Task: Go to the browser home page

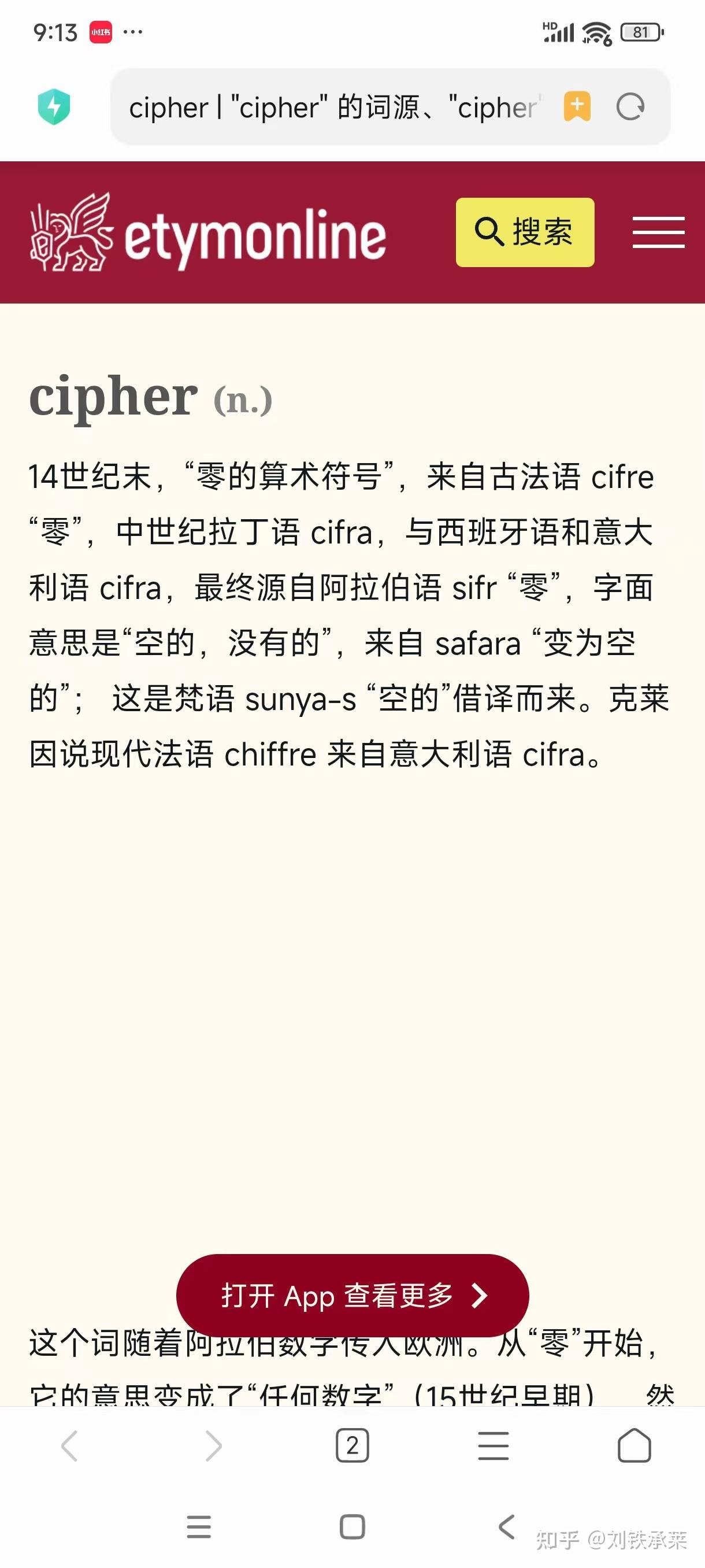Action: pos(634,1445)
